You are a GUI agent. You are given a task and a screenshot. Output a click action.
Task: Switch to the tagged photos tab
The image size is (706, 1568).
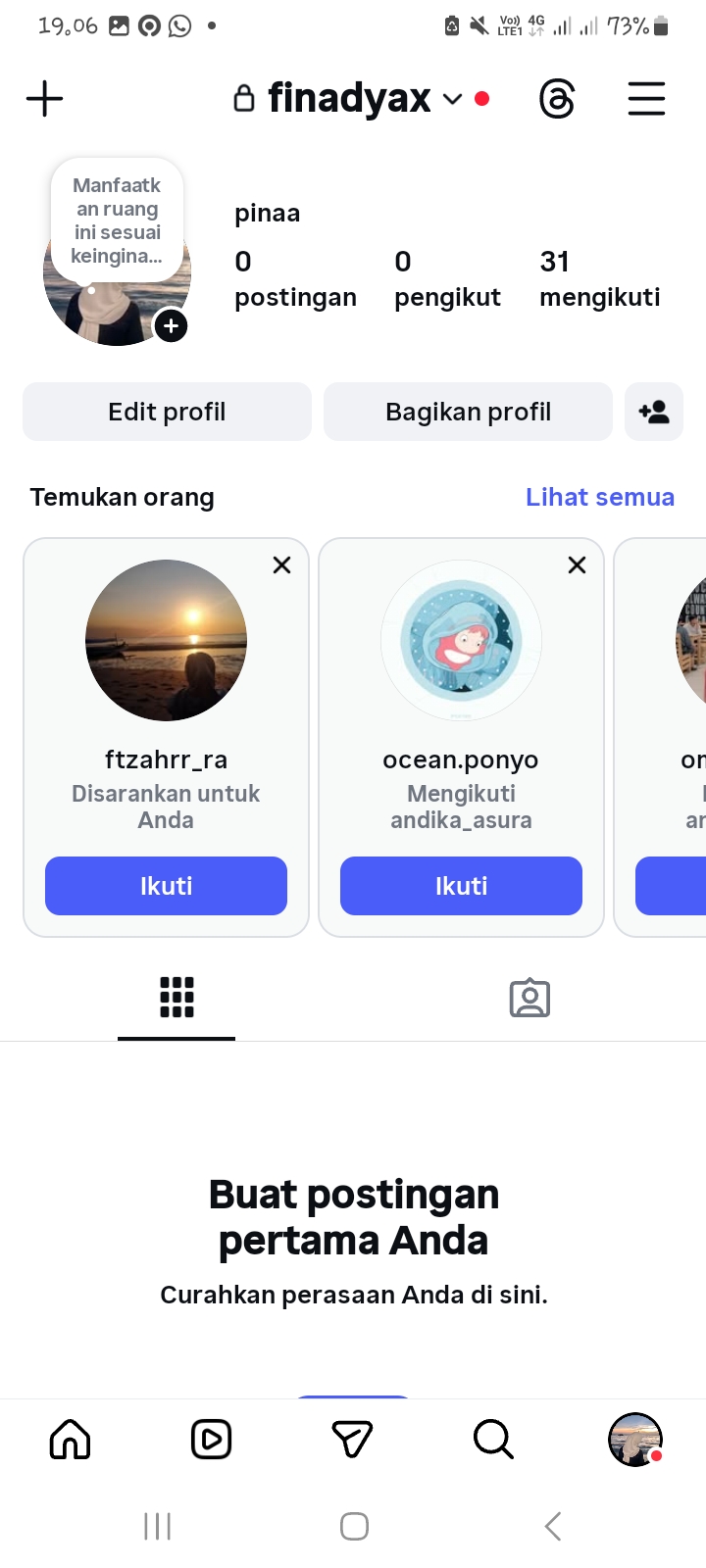(x=529, y=998)
